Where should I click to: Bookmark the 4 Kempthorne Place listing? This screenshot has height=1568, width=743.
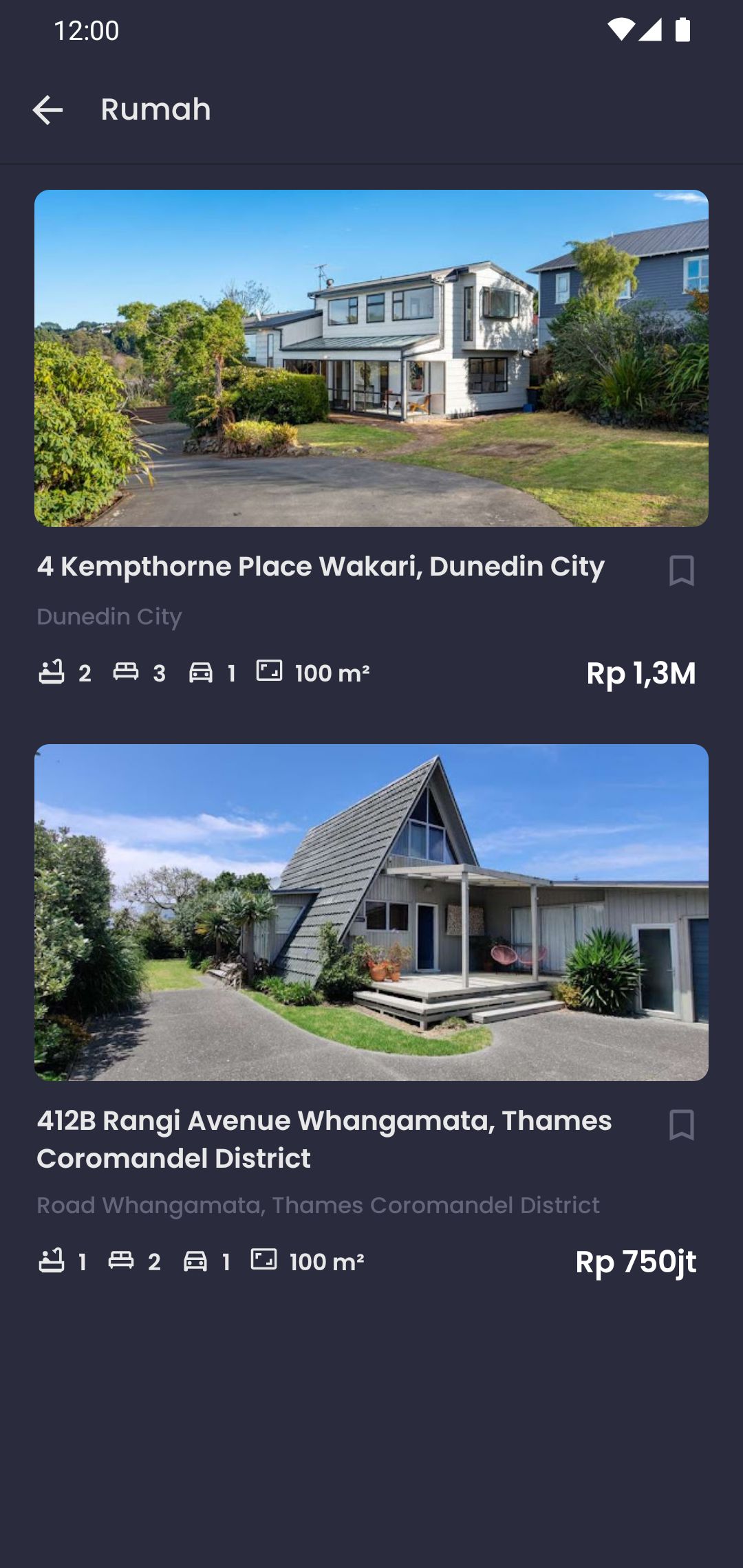[681, 571]
